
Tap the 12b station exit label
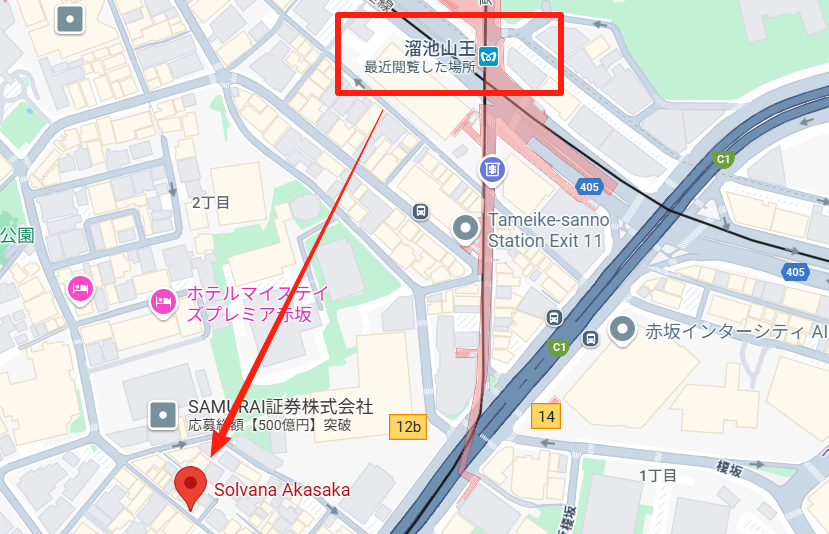tap(408, 427)
